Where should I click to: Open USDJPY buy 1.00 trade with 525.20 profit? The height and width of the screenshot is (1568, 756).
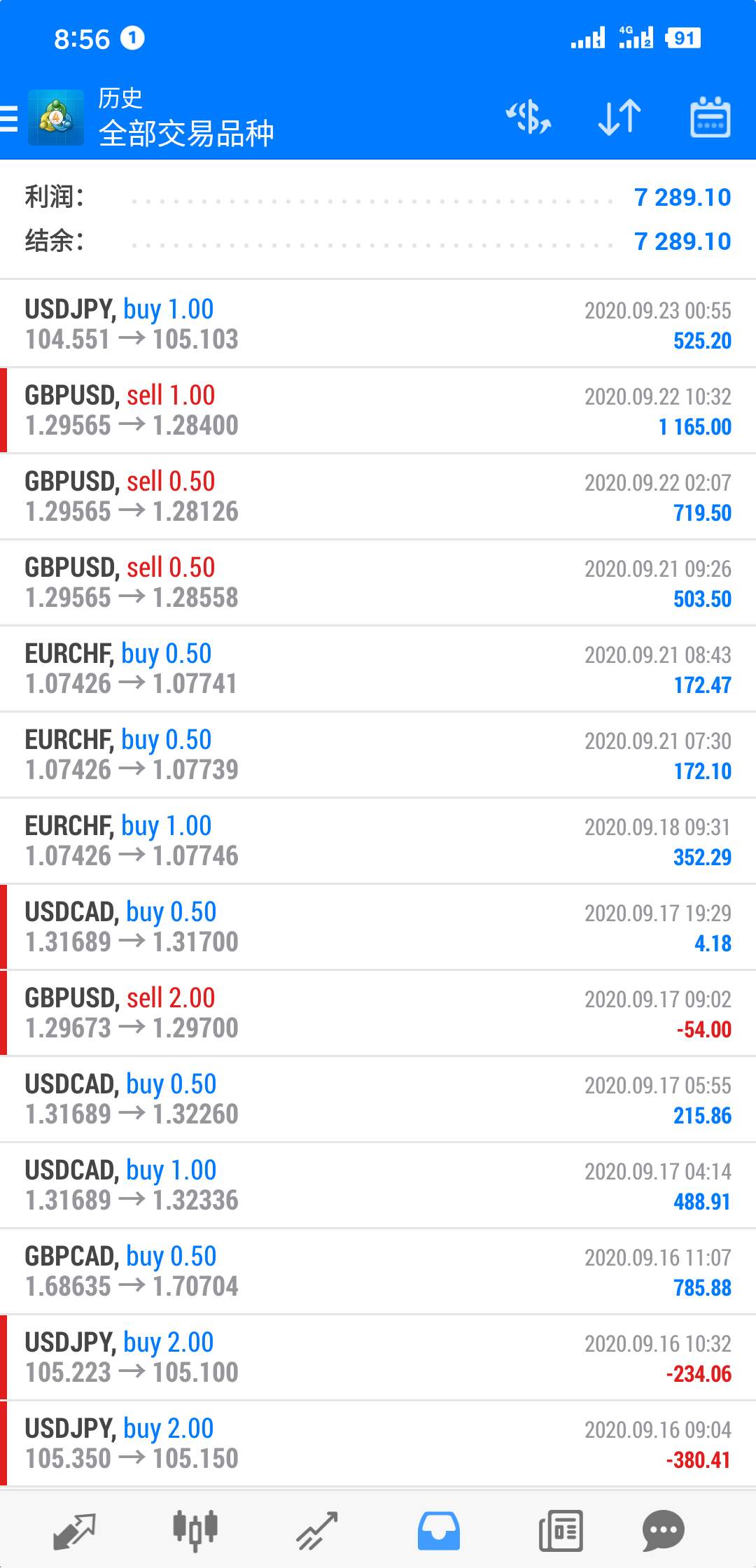[x=378, y=323]
